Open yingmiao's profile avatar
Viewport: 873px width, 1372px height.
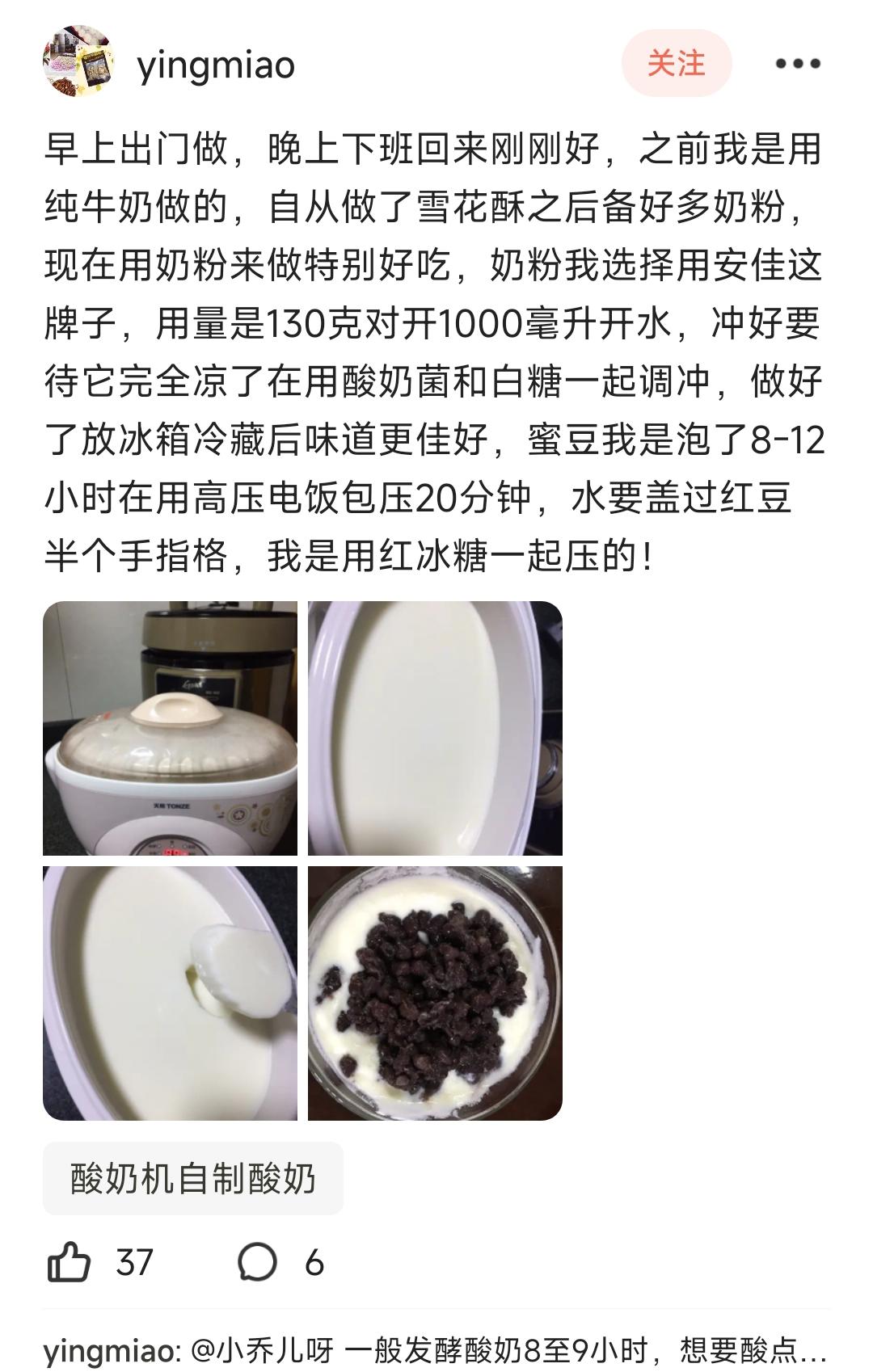pyautogui.click(x=79, y=61)
